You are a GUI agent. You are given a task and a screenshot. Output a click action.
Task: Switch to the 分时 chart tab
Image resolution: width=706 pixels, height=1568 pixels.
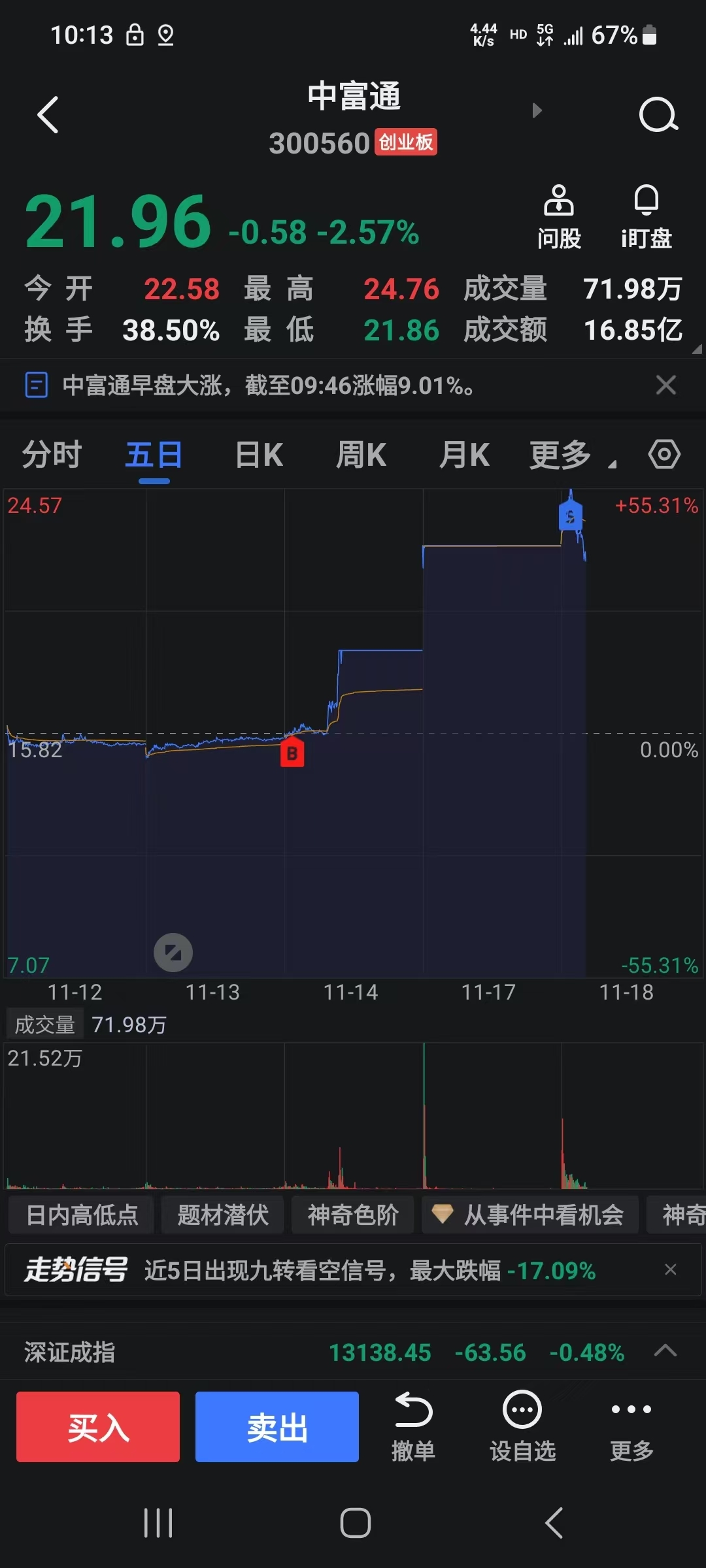coord(52,455)
